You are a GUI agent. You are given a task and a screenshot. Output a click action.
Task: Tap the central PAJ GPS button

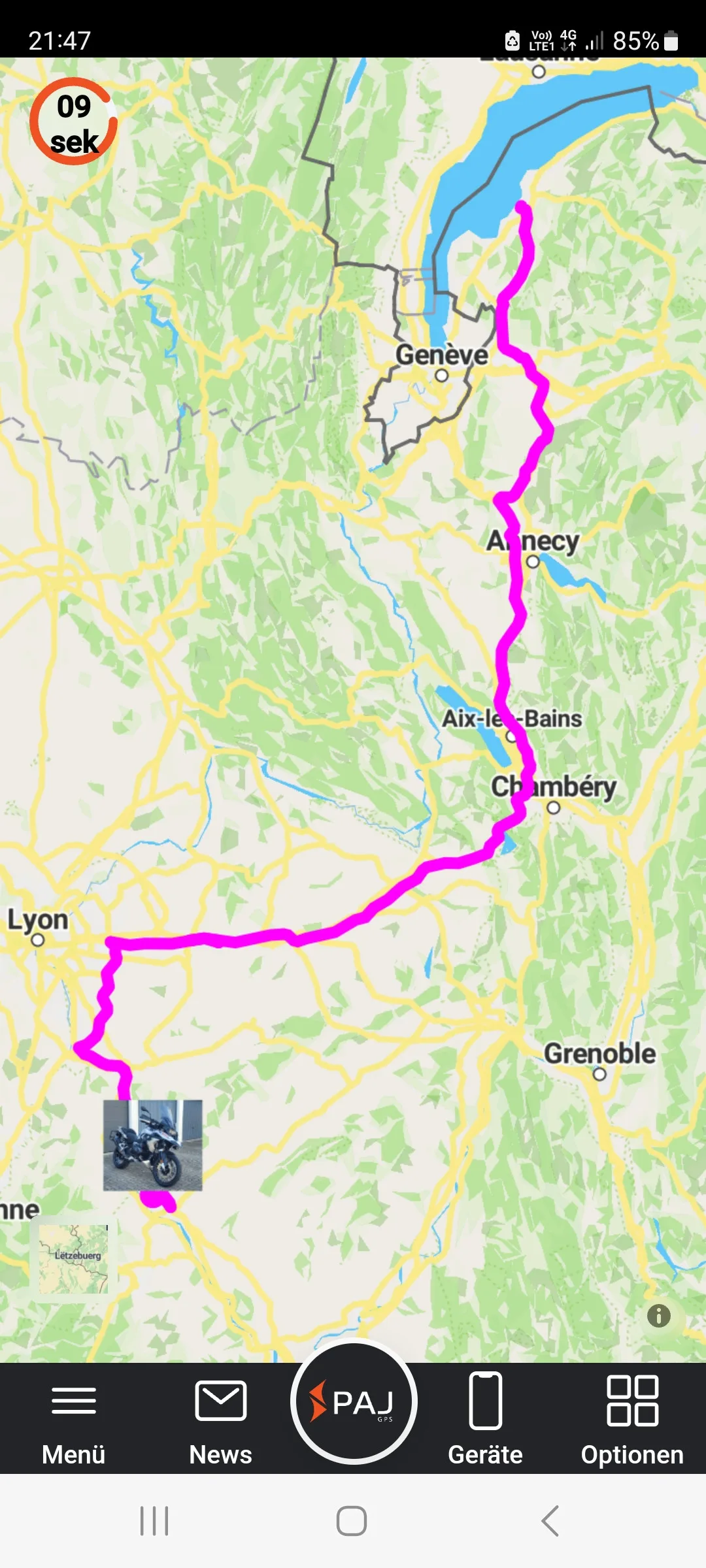pos(354,1401)
